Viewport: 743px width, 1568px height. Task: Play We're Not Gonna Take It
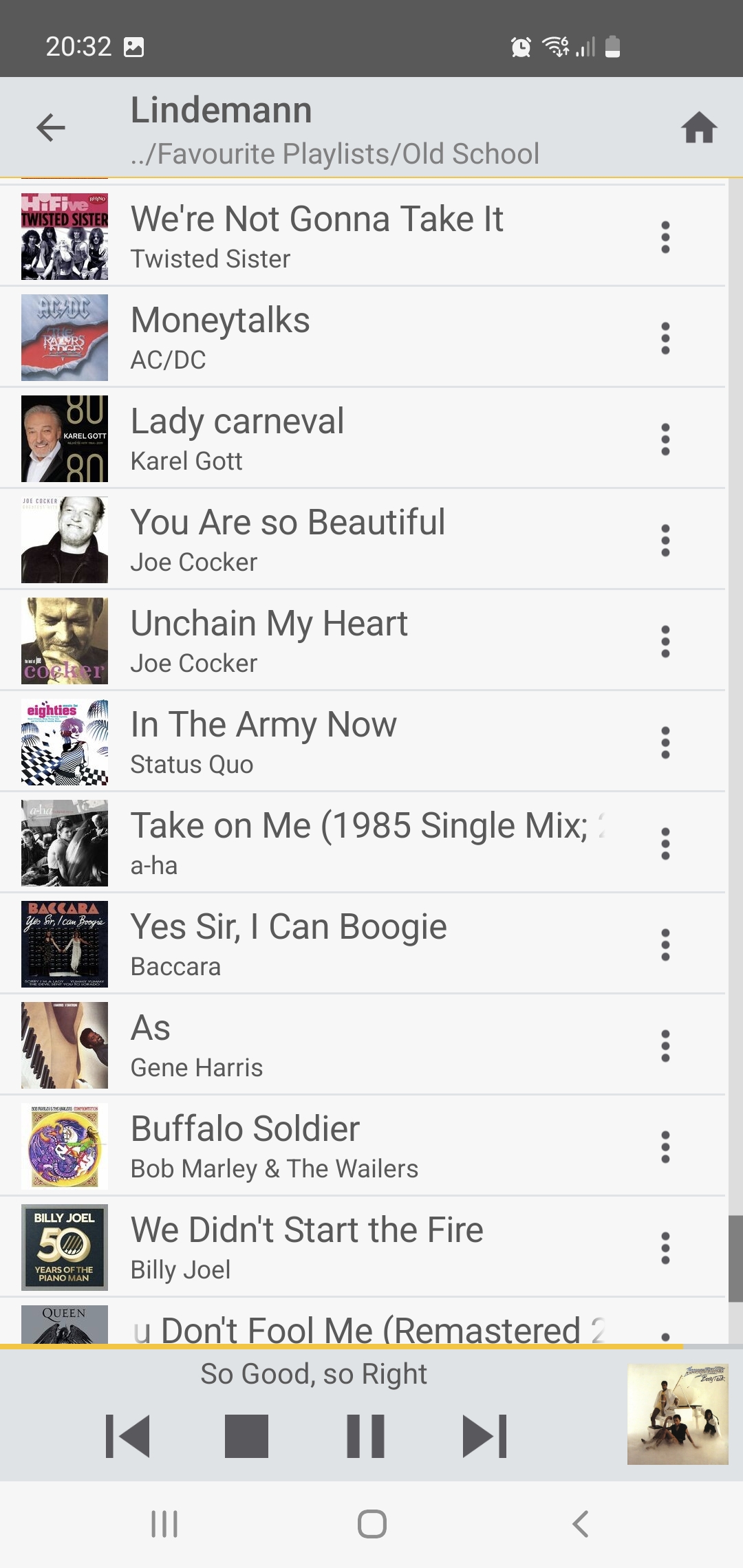point(316,236)
